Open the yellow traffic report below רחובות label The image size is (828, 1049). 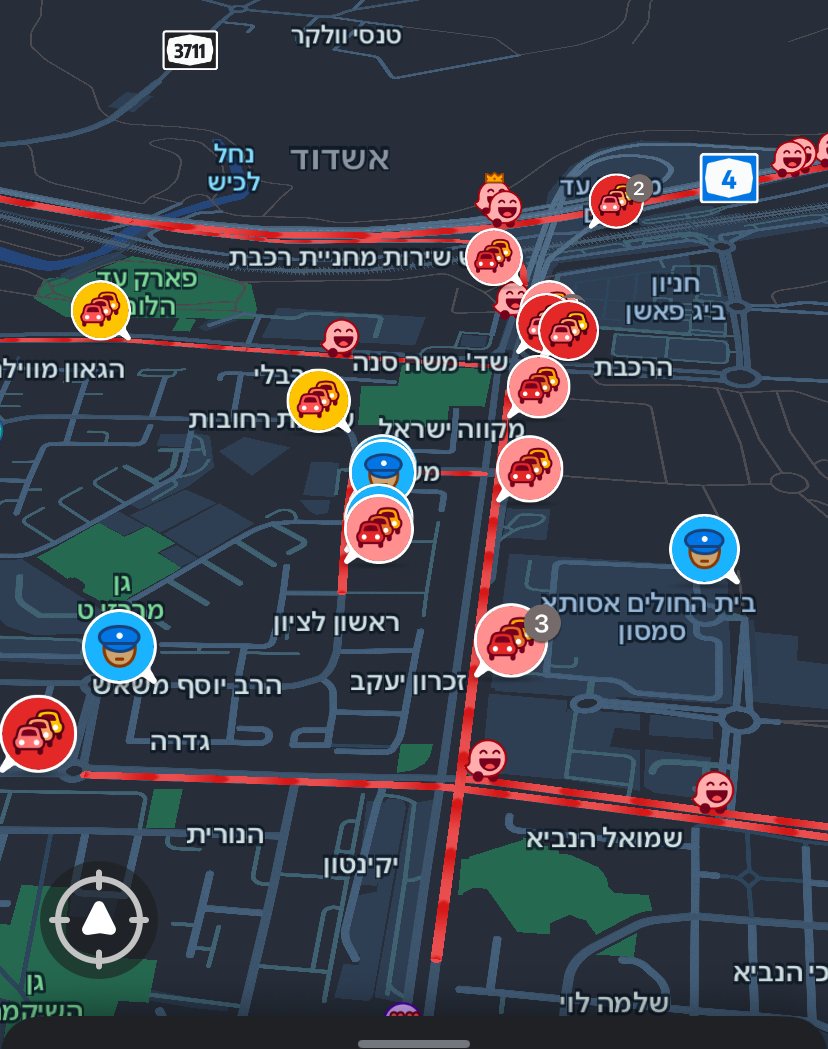(318, 399)
